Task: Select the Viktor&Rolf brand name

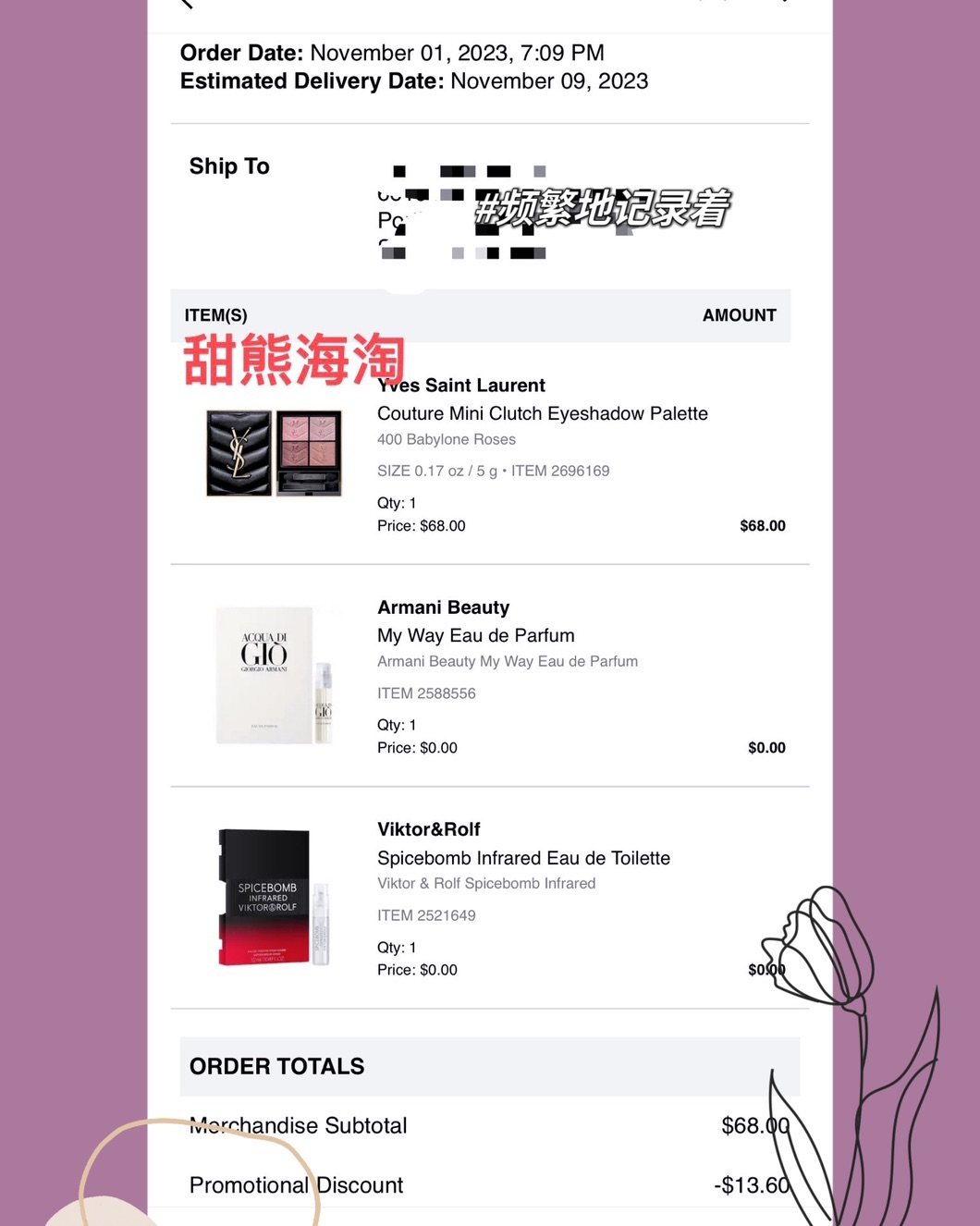Action: [428, 829]
